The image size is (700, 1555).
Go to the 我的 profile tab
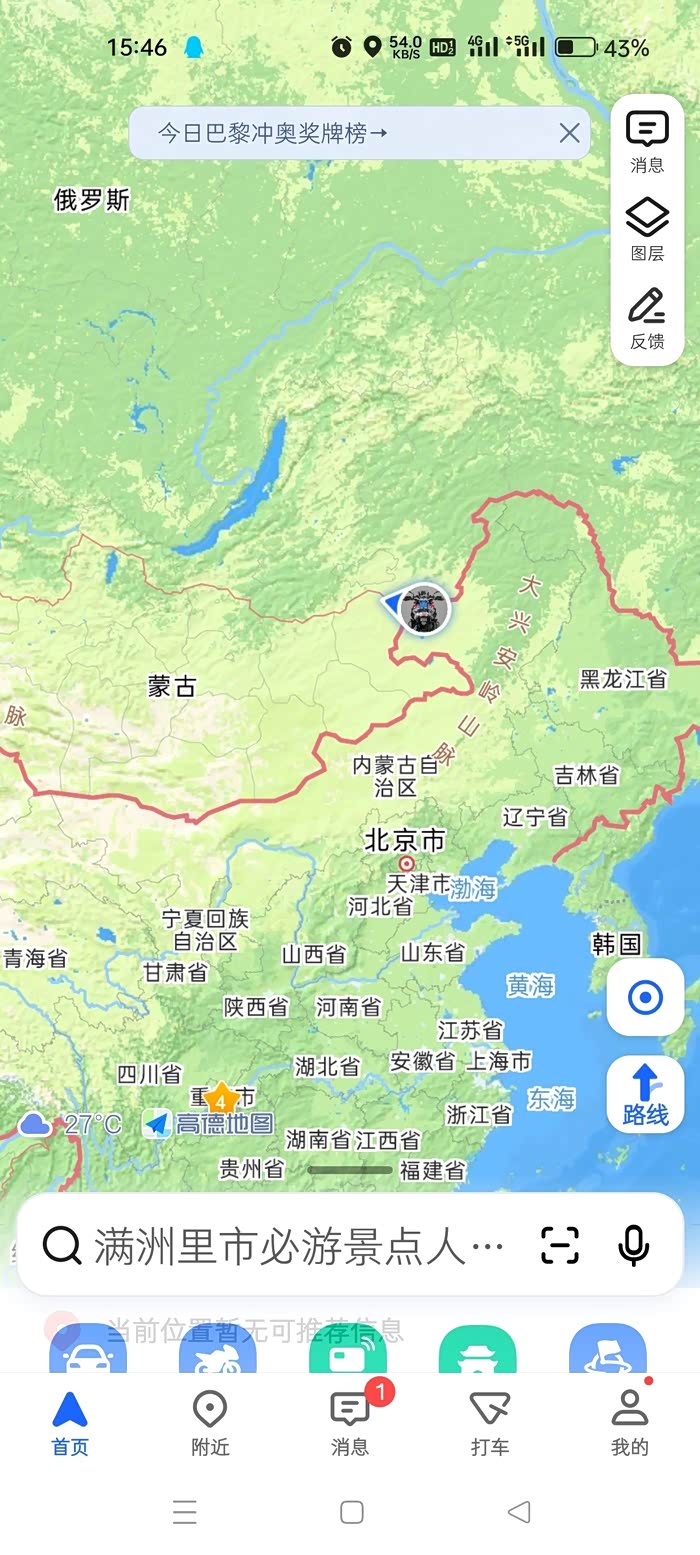(630, 1423)
